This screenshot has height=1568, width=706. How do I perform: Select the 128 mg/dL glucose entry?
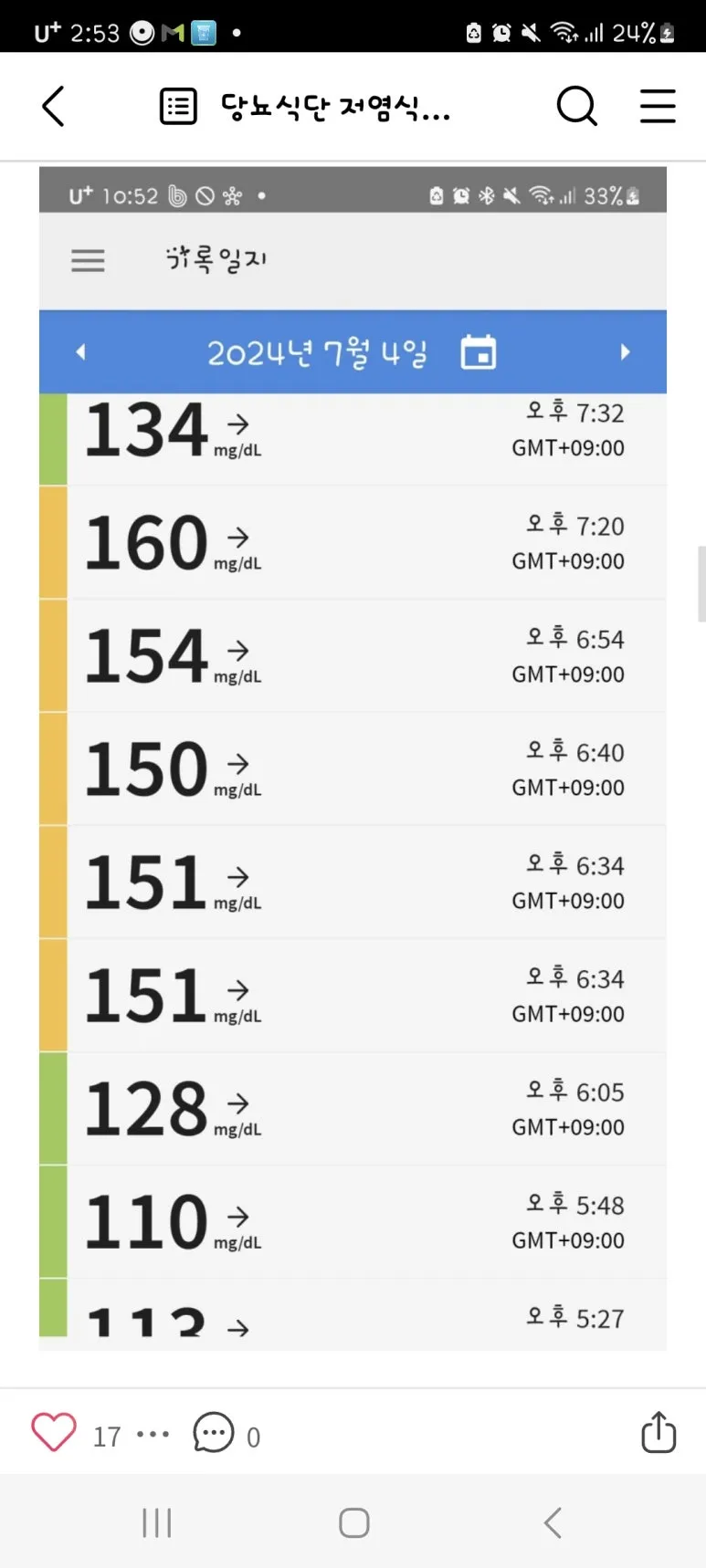(352, 1107)
